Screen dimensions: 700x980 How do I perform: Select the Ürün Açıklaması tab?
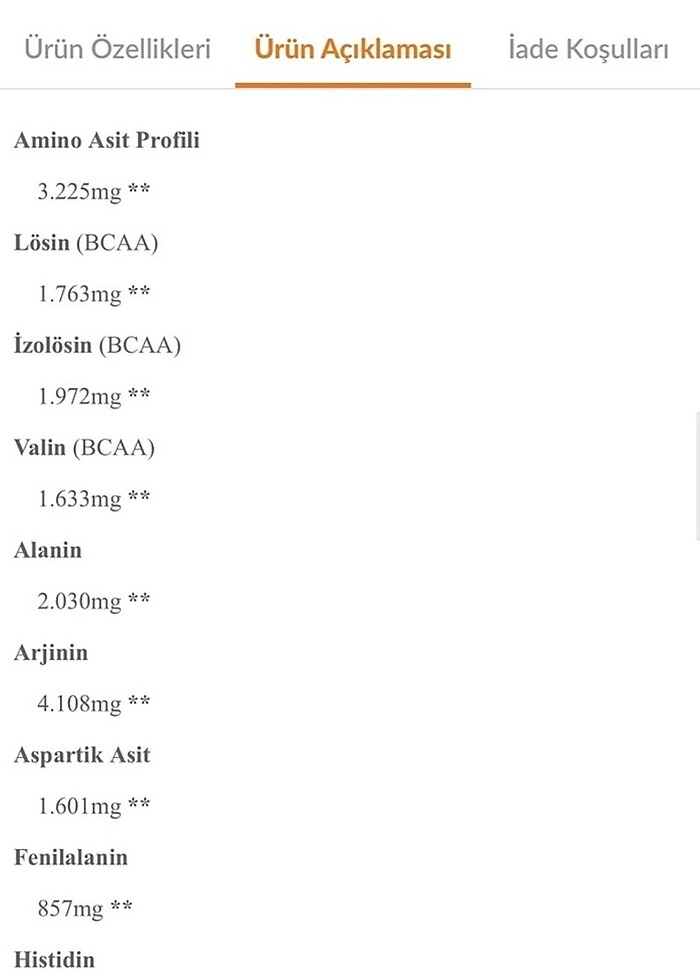coord(352,49)
